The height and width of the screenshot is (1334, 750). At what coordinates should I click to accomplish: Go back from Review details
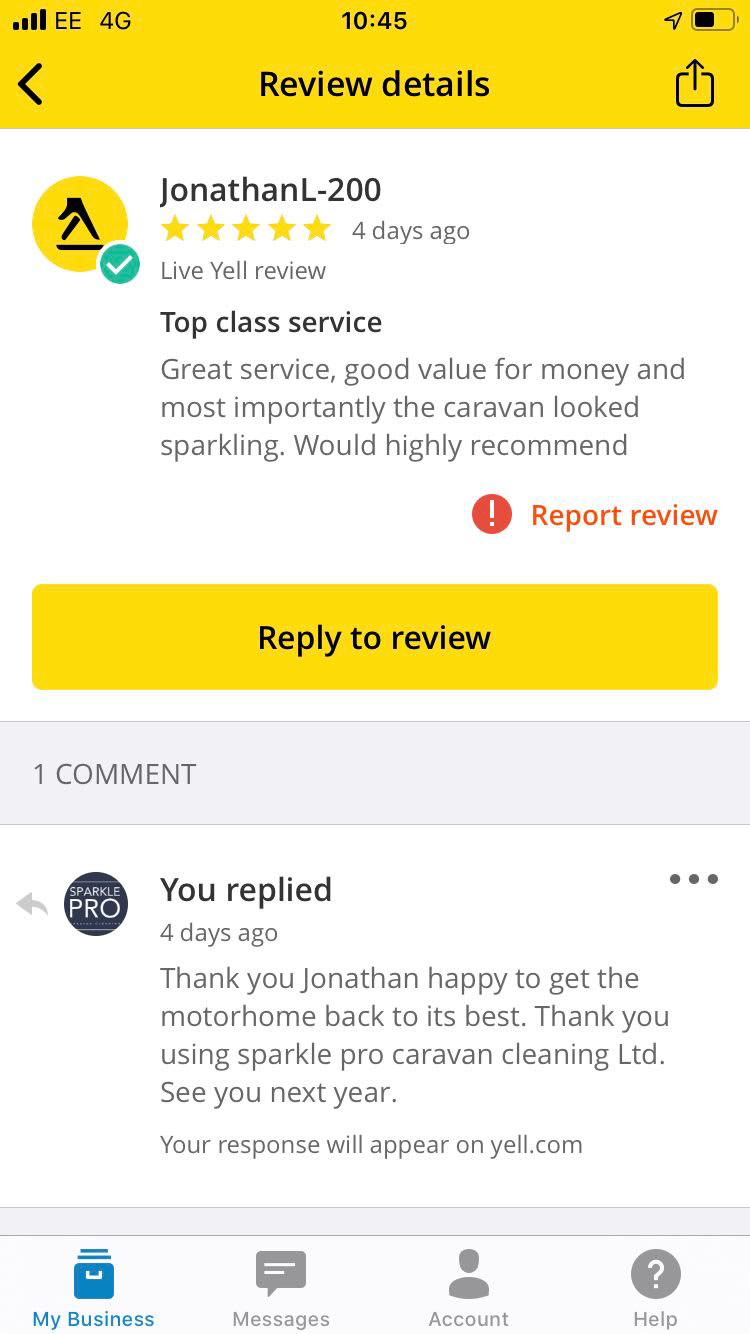[32, 84]
